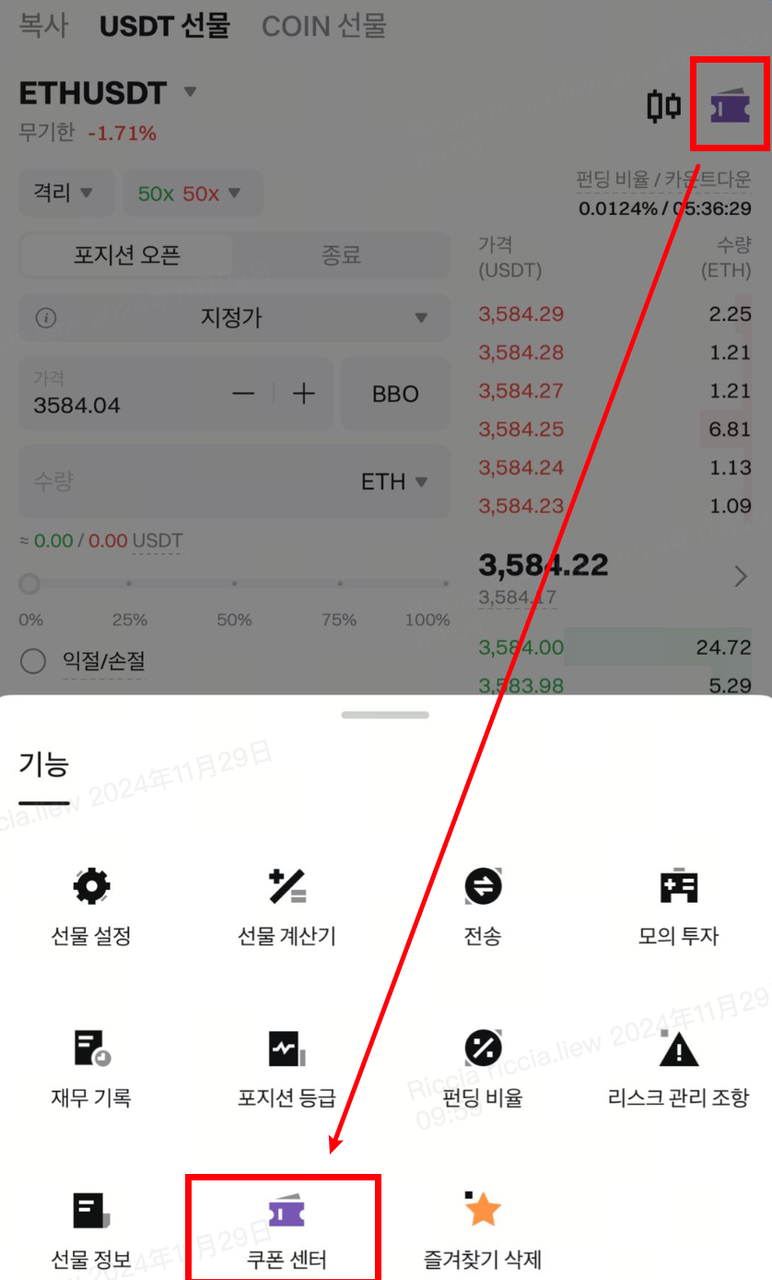Image resolution: width=772 pixels, height=1280 pixels.
Task: Open the 쿠폰 센터 coupon center
Action: tap(287, 1229)
